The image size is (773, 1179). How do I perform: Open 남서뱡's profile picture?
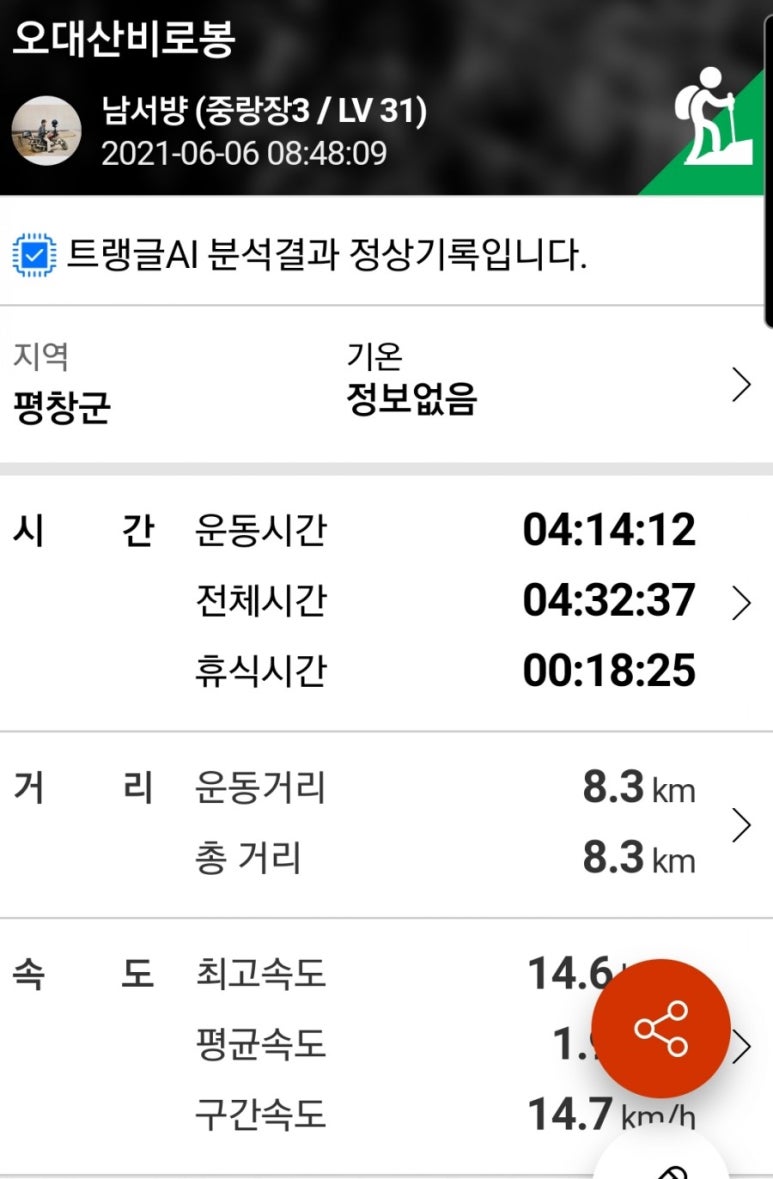pos(46,131)
